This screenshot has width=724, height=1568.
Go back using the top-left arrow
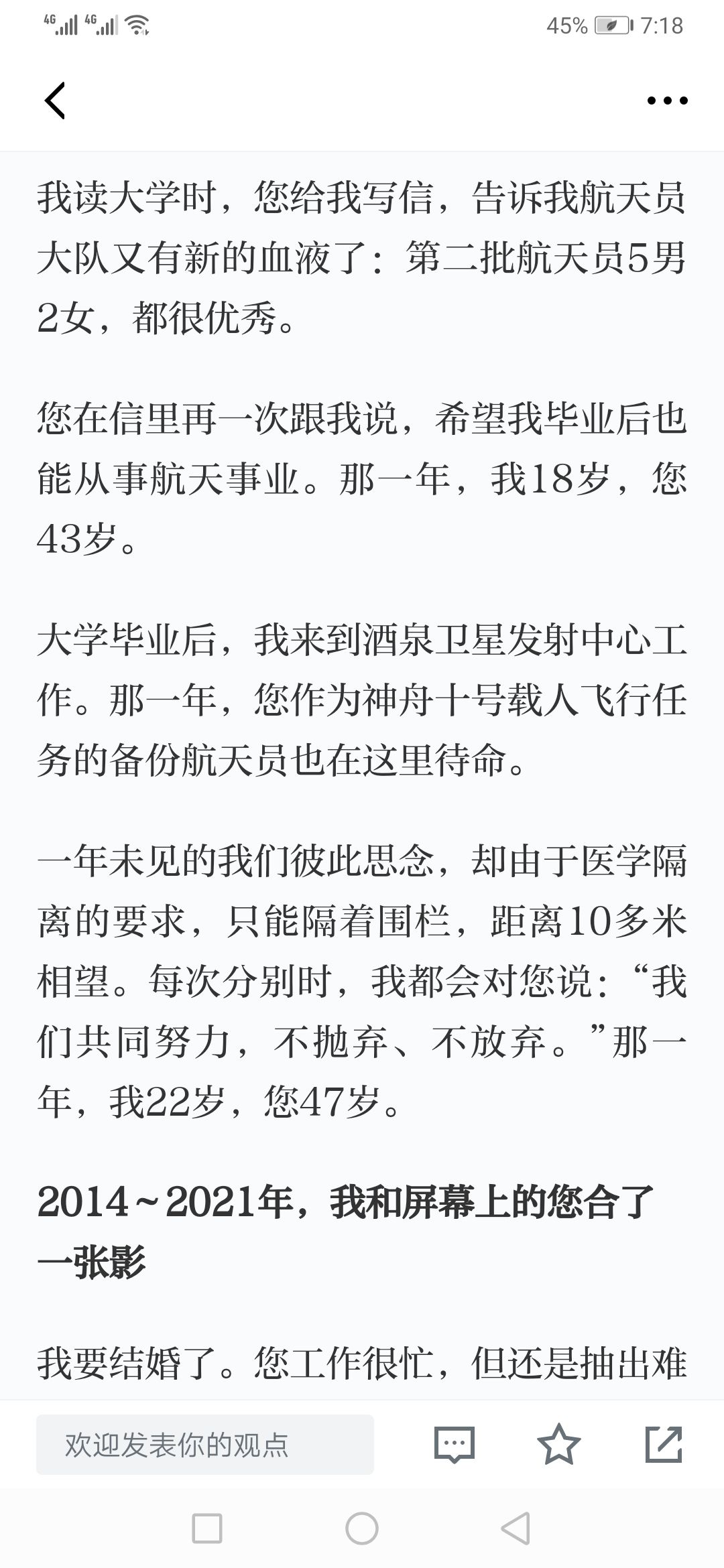(55, 101)
